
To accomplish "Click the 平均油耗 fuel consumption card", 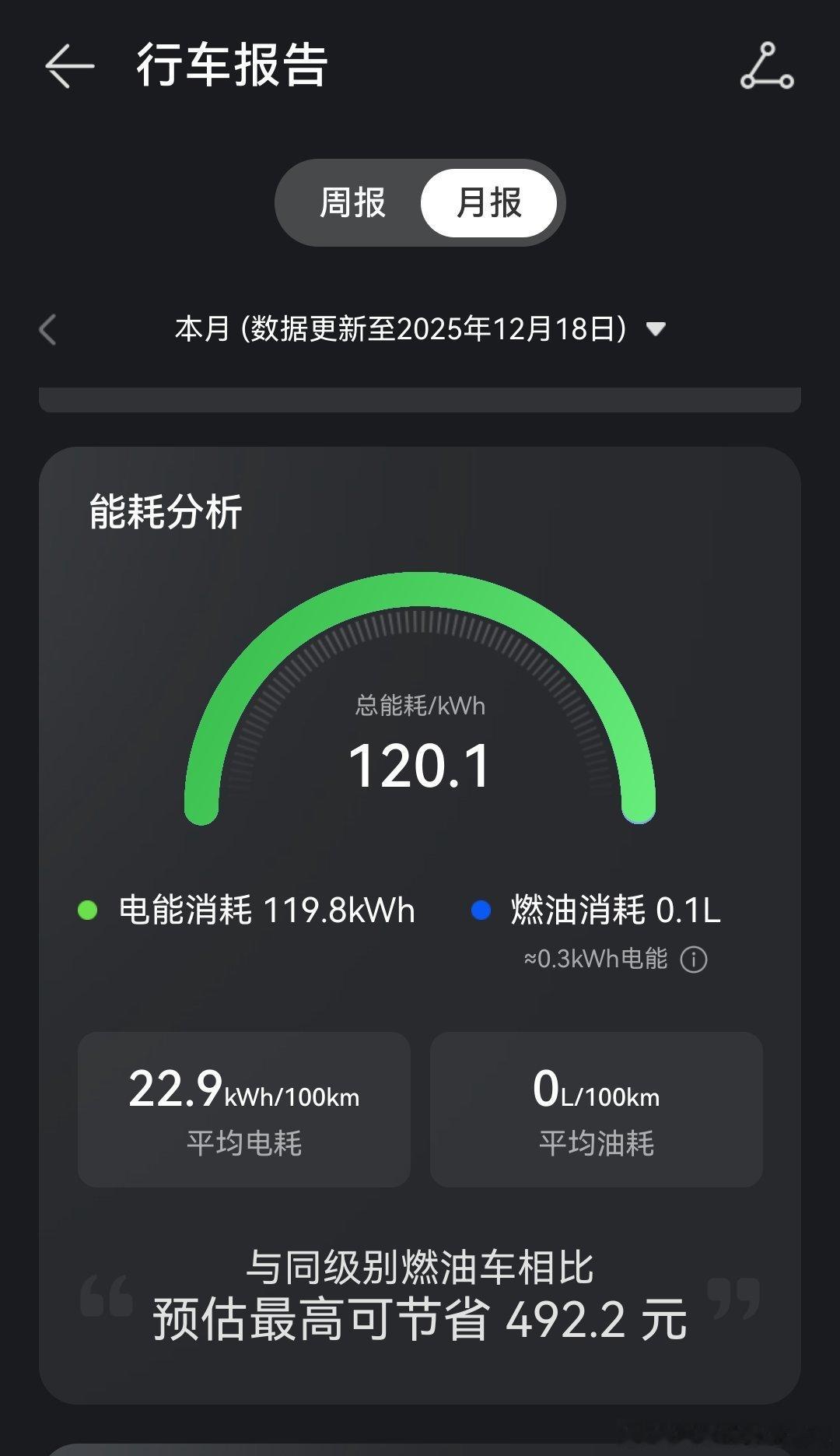I will 597,1109.
